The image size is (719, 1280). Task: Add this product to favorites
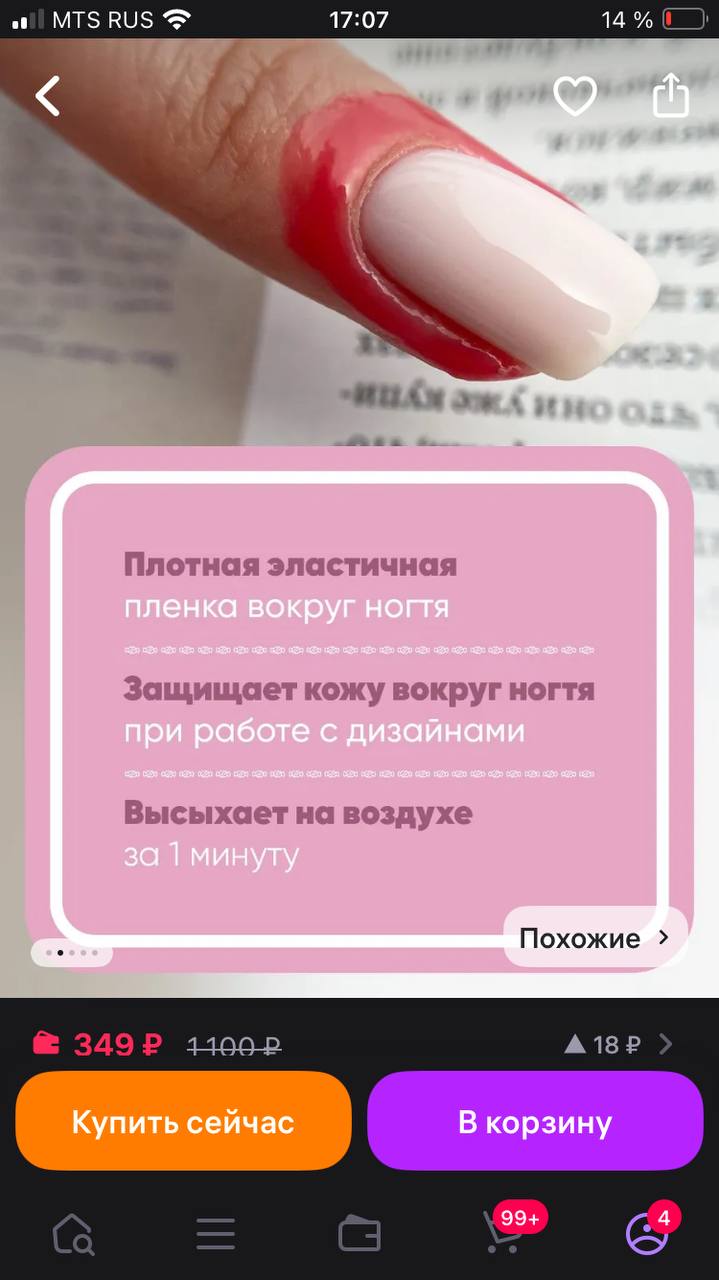point(575,96)
